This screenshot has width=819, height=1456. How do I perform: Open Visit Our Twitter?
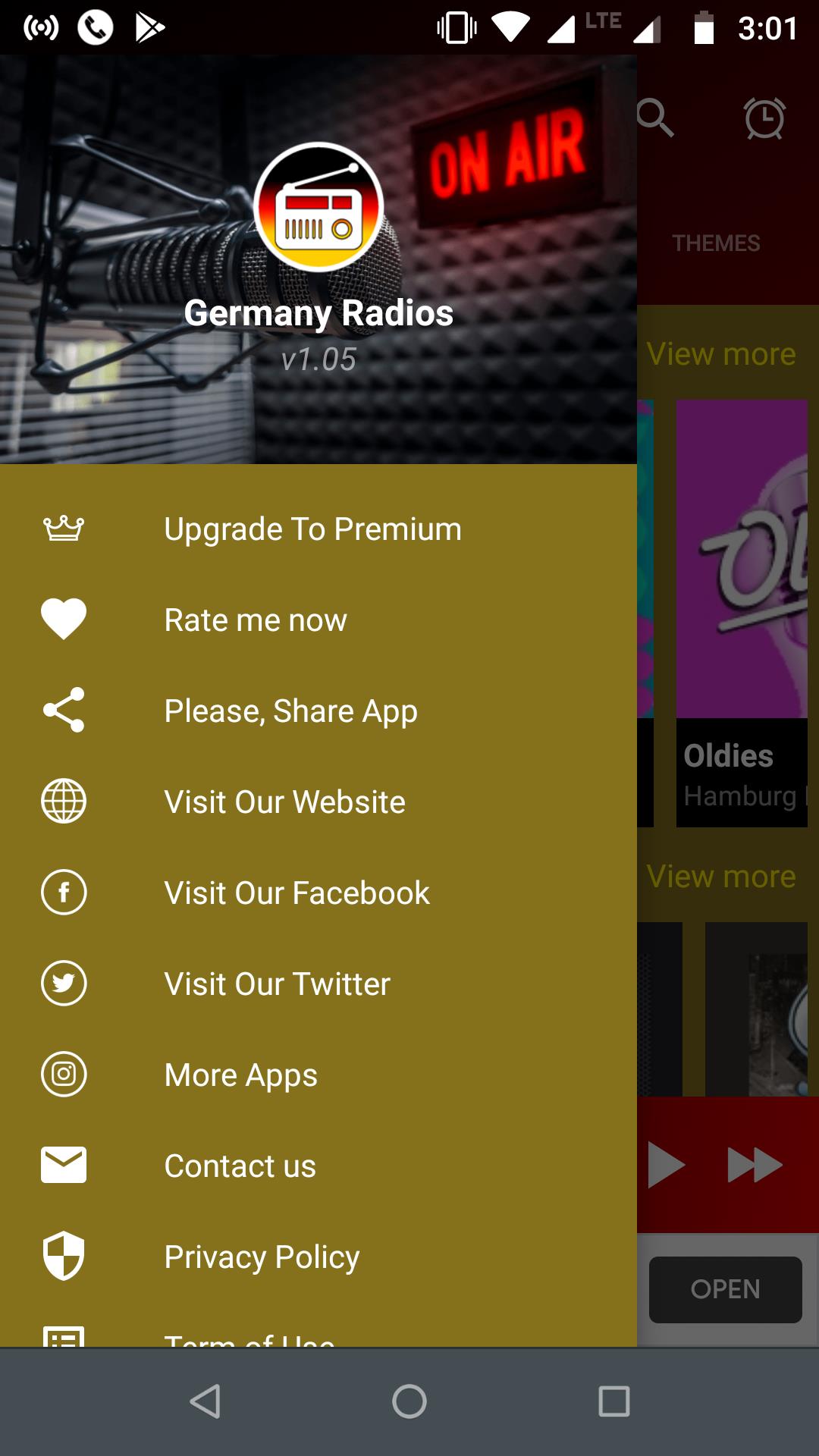318,984
